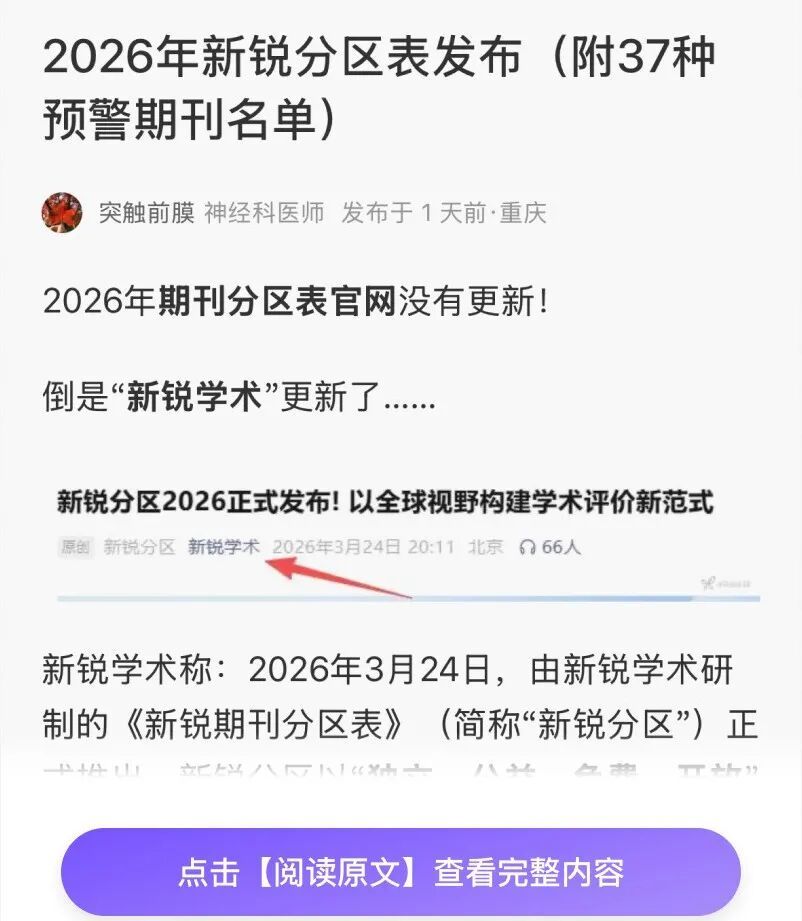Image resolution: width=802 pixels, height=921 pixels.
Task: Open the author avatar of 突触前膜
Action: coord(62,213)
